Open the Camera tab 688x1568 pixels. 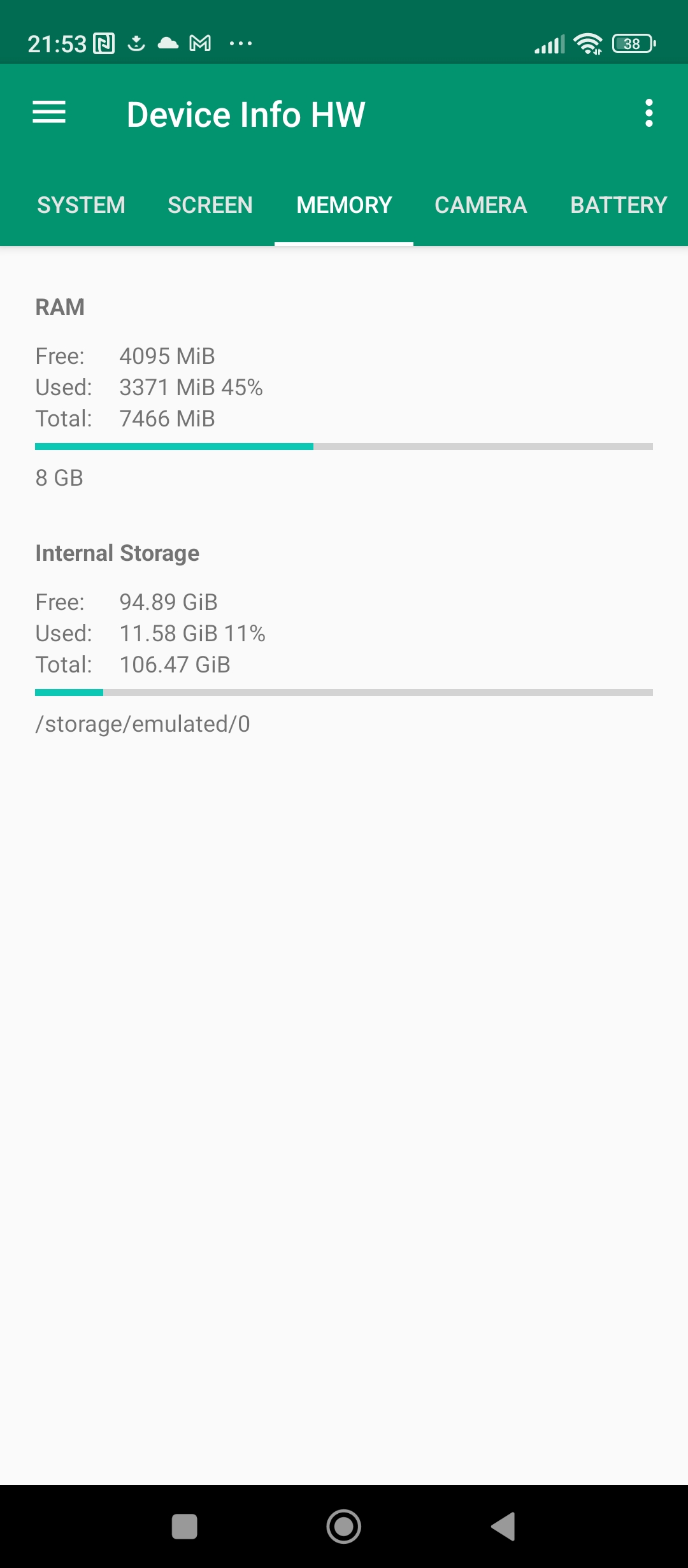pyautogui.click(x=480, y=205)
